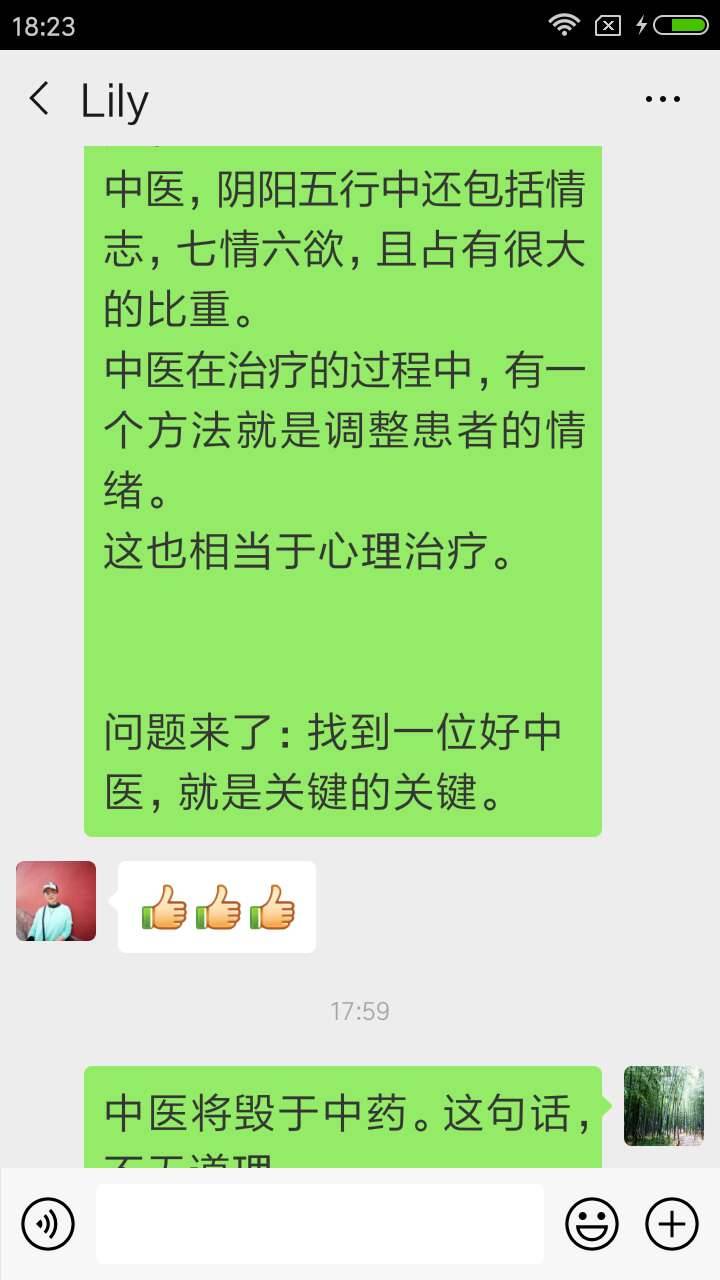This screenshot has width=720, height=1280.
Task: Tap the back chevron to leave chat
Action: pos(38,99)
